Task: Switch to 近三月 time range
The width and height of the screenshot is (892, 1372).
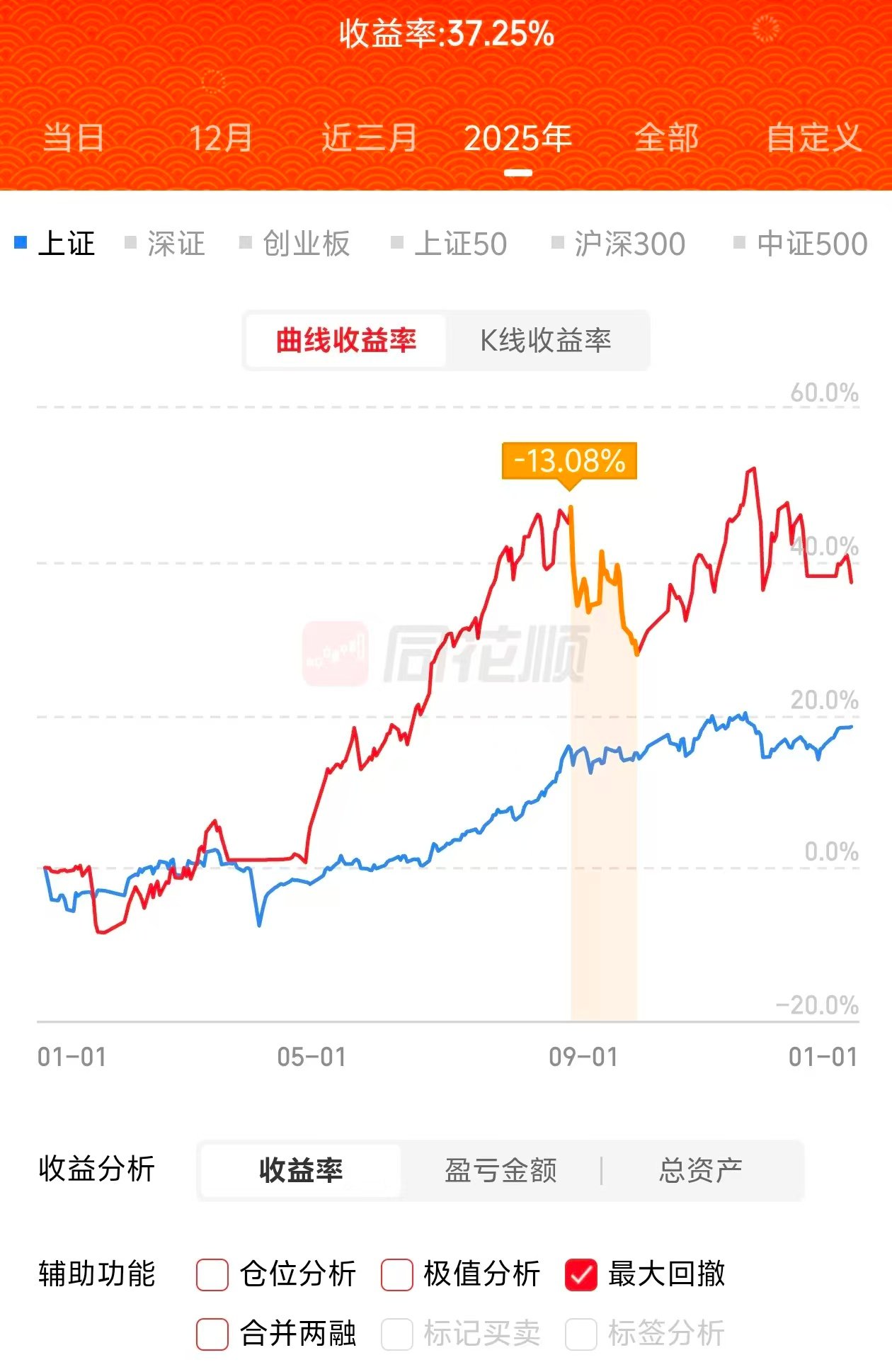Action: pyautogui.click(x=369, y=137)
